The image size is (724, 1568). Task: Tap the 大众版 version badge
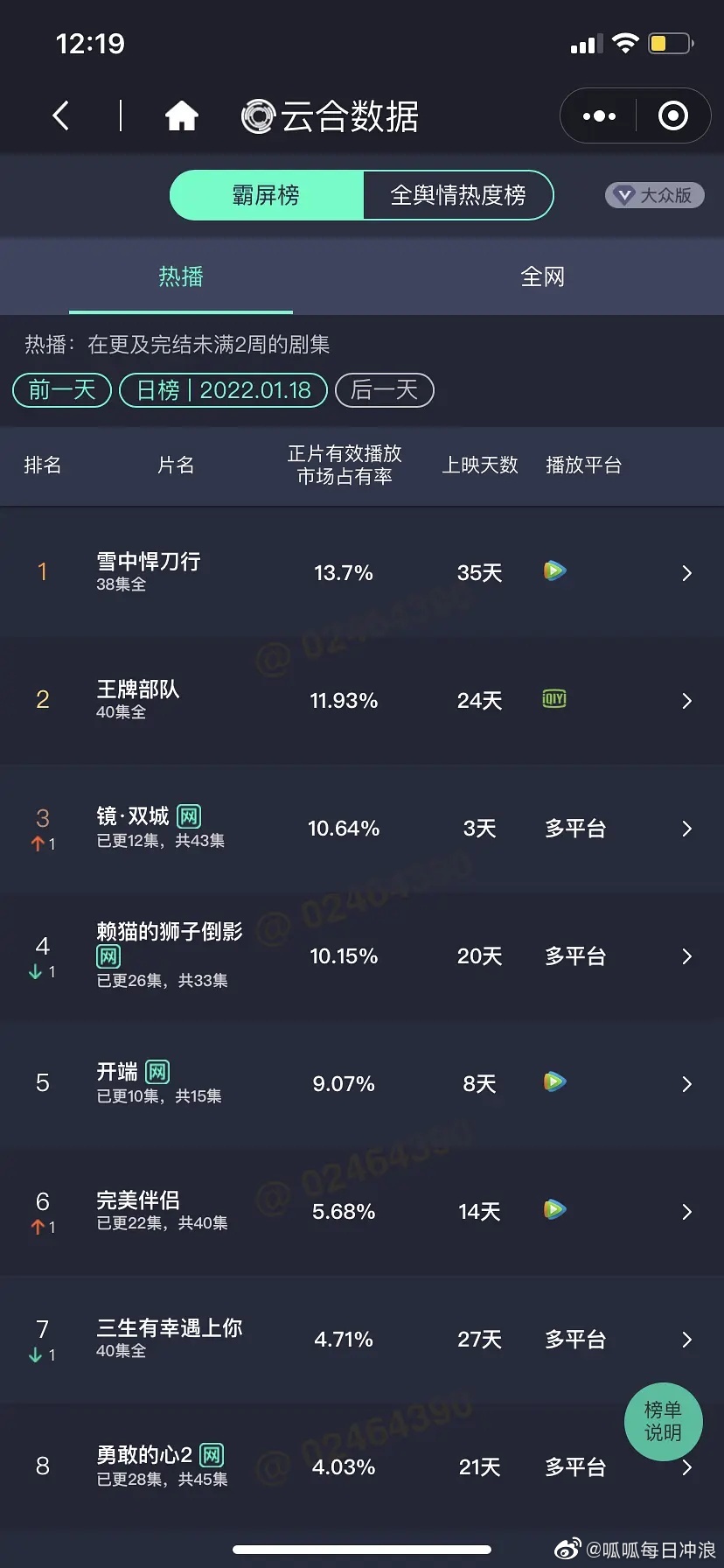655,195
